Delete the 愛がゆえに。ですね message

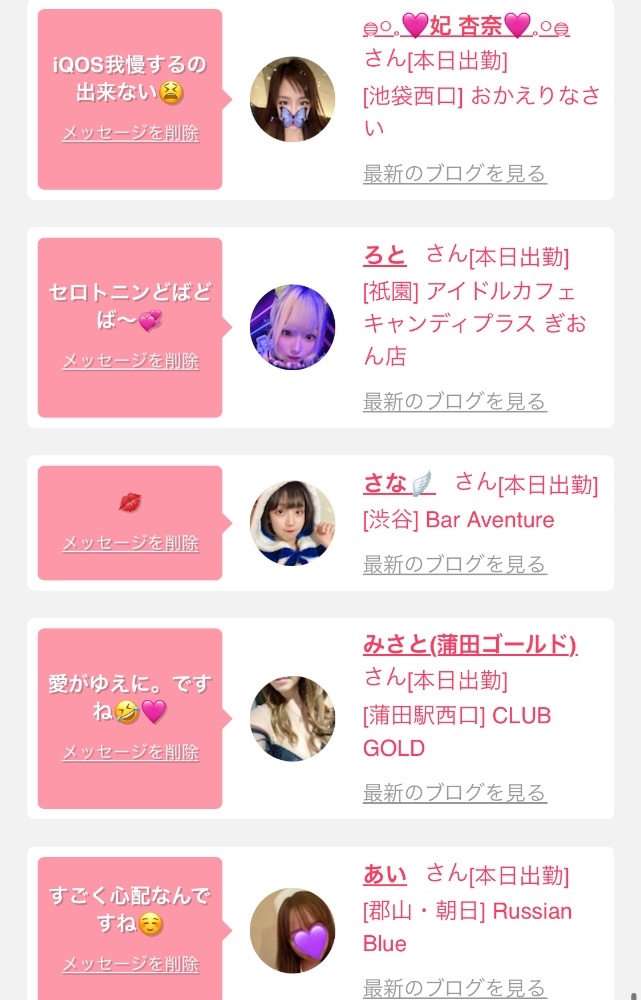131,753
